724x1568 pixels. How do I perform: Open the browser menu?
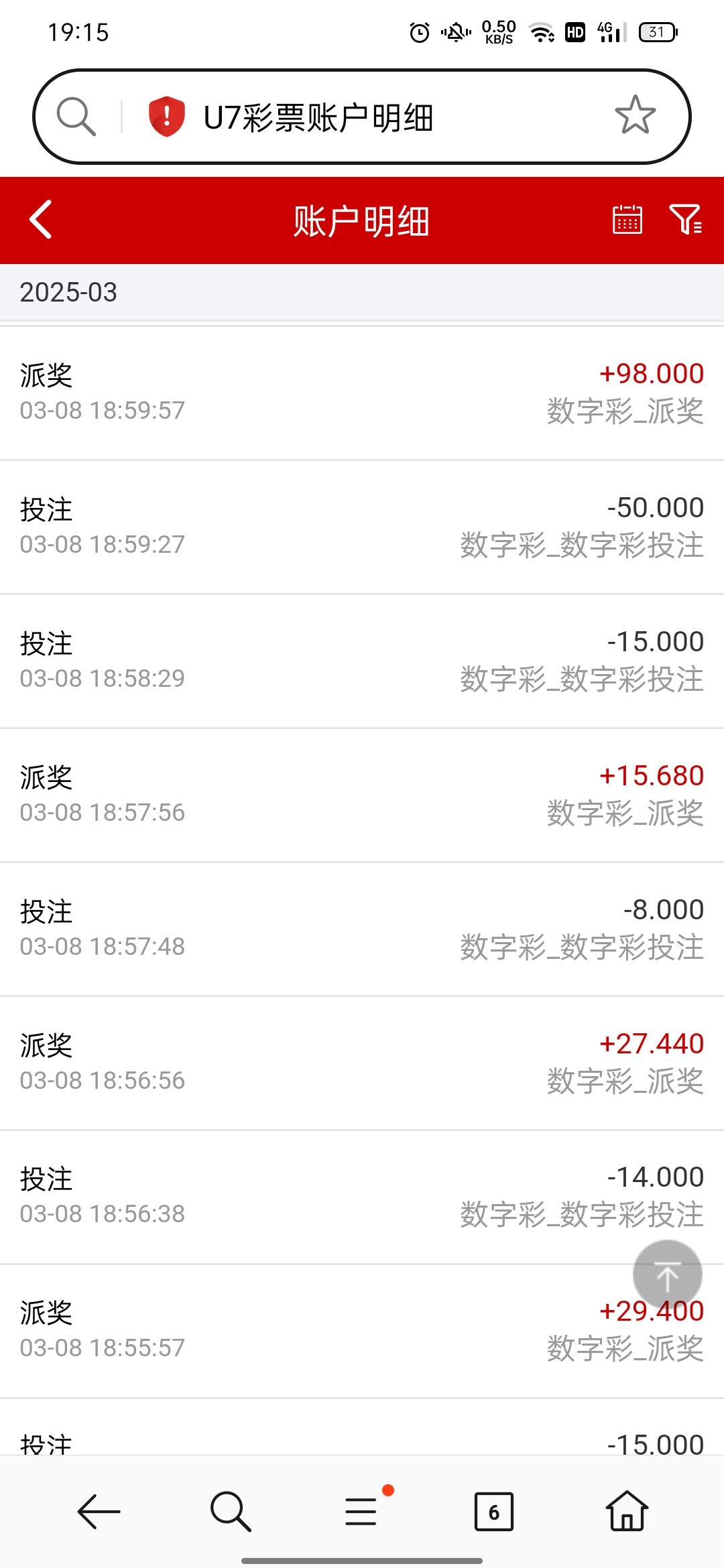(362, 1512)
